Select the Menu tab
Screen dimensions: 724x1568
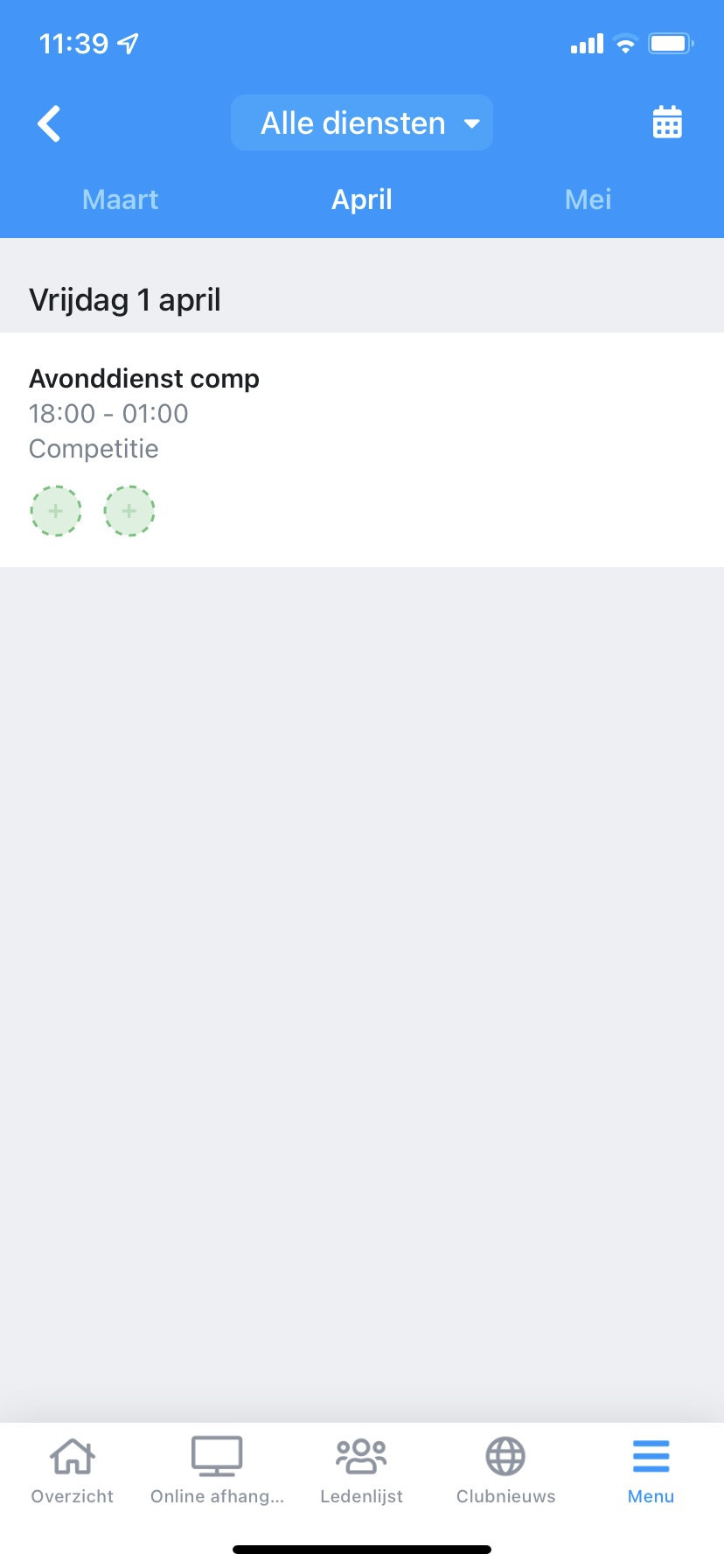click(651, 1472)
